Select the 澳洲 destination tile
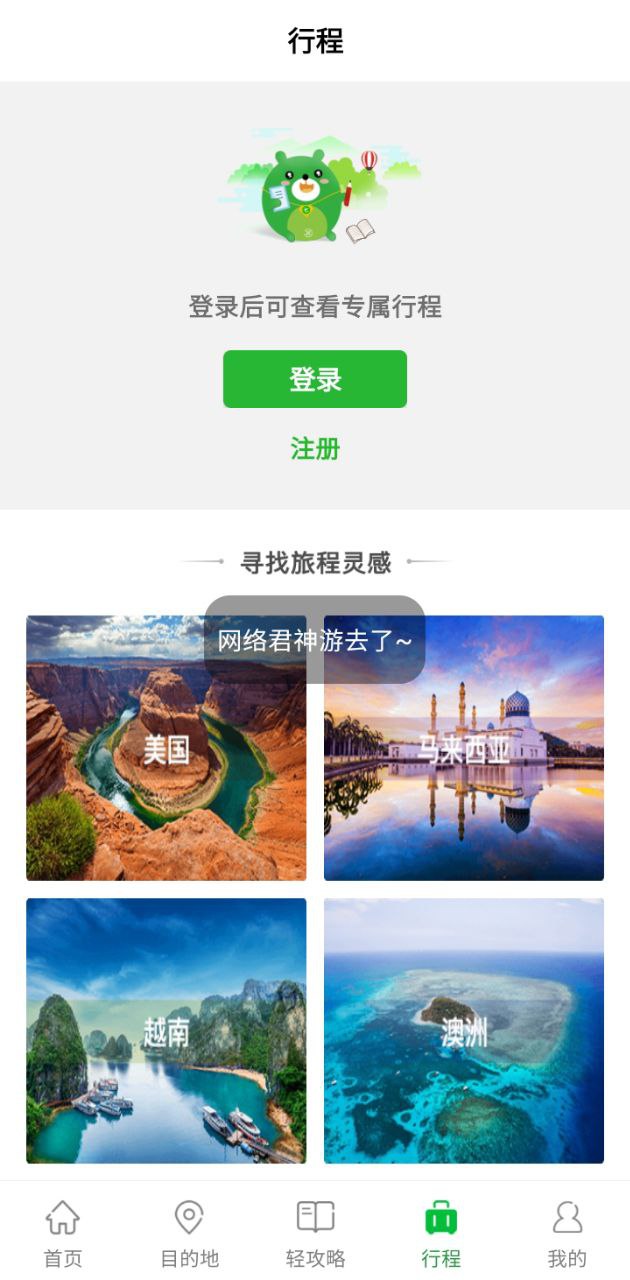 click(x=463, y=1031)
